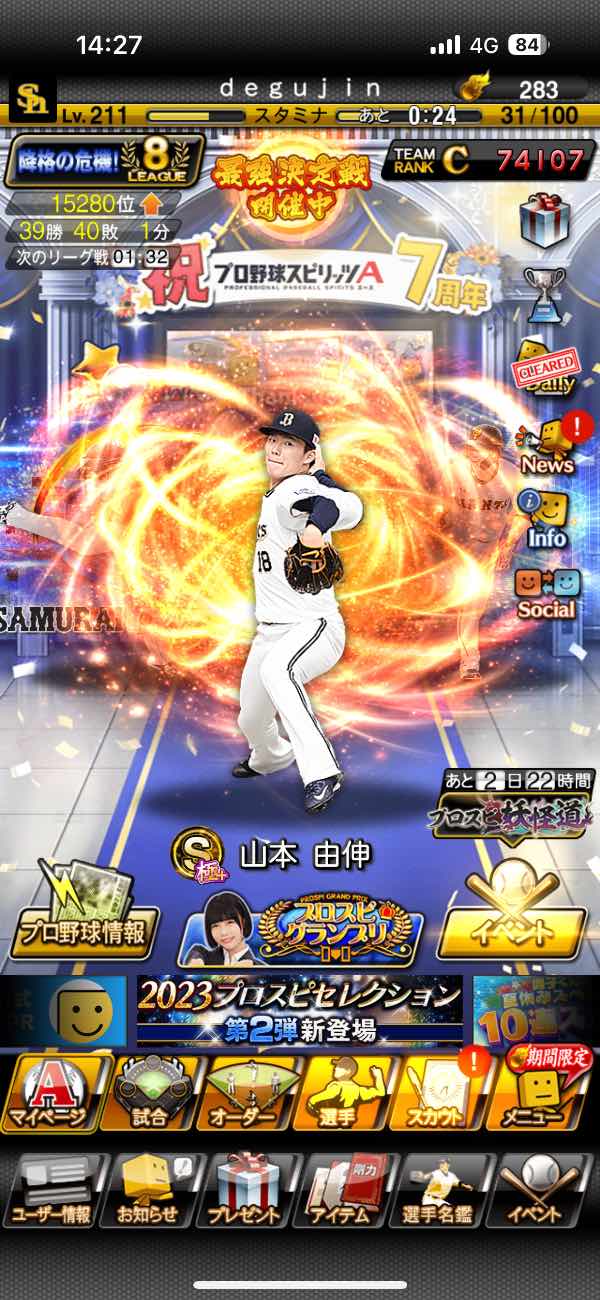Open the present box icon
Image resolution: width=600 pixels, height=1300 pixels.
tap(544, 221)
